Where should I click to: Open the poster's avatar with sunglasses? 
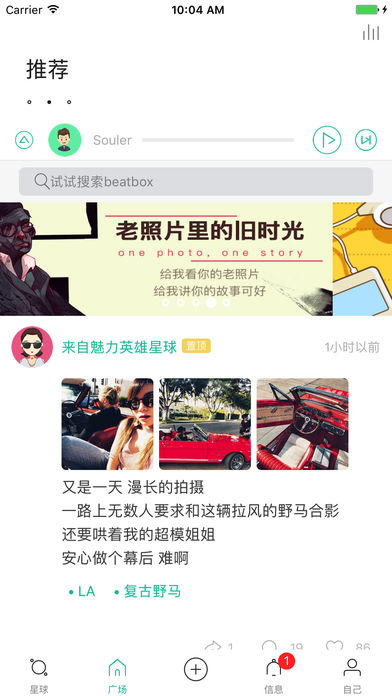point(32,347)
